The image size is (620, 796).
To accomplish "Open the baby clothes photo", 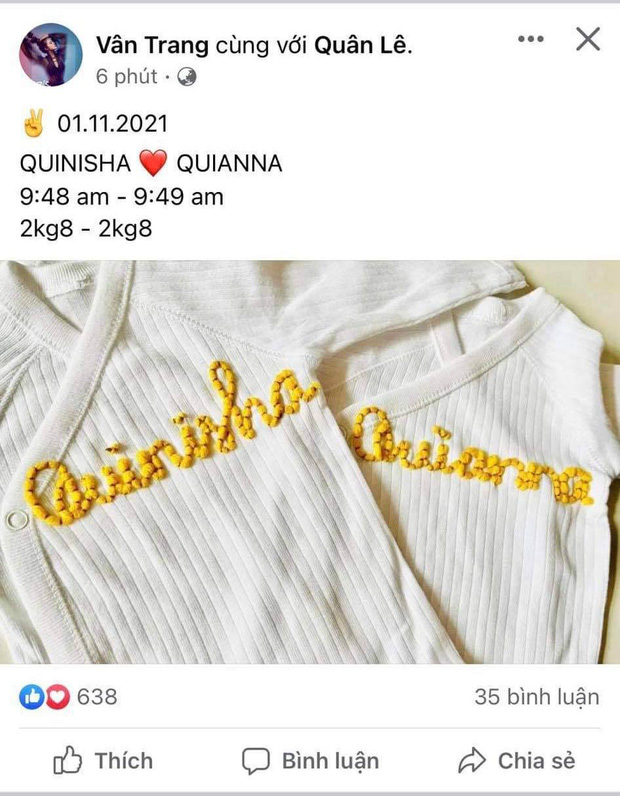I will coord(310,462).
